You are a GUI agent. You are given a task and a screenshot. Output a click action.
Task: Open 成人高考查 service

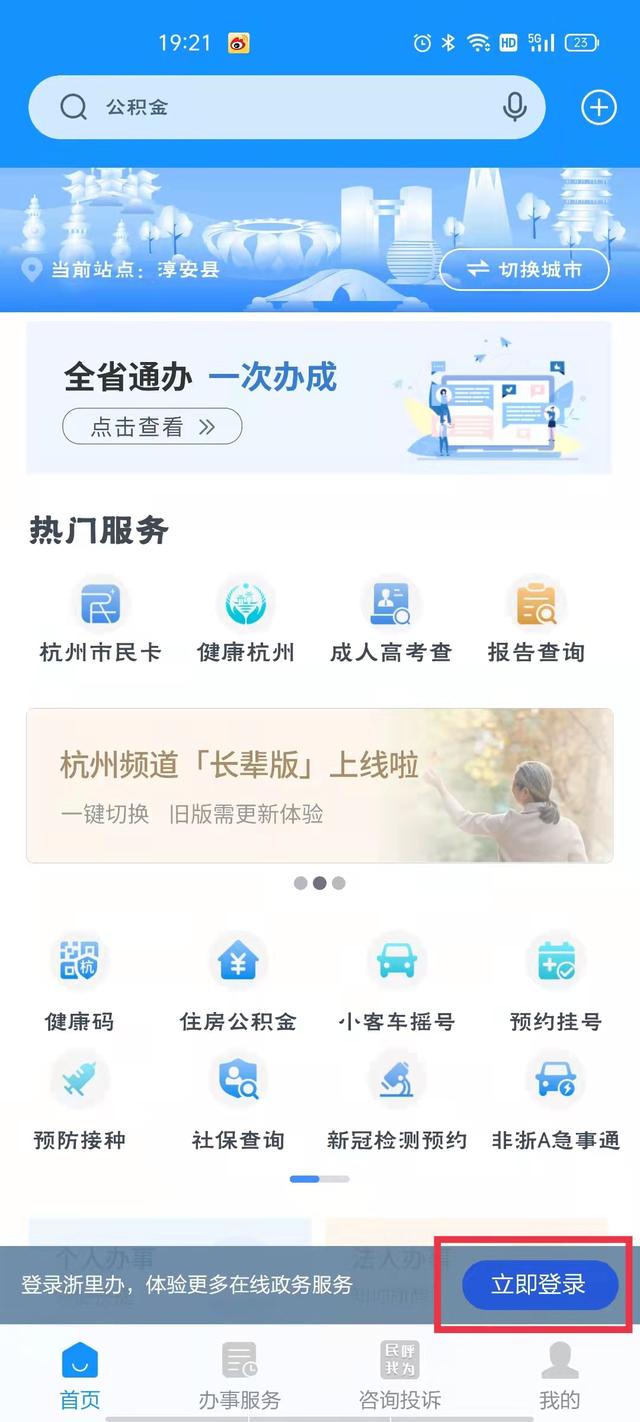pos(391,620)
